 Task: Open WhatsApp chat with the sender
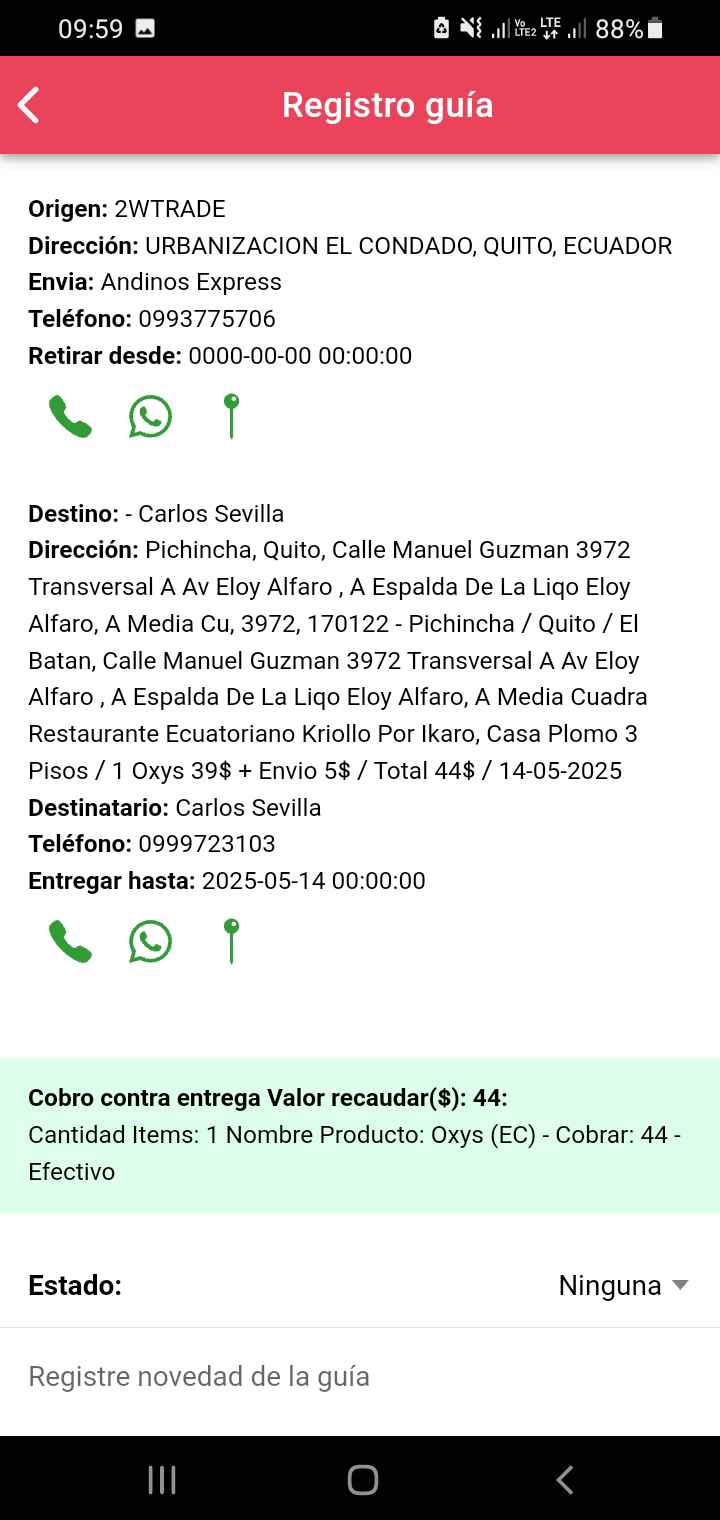coord(150,416)
